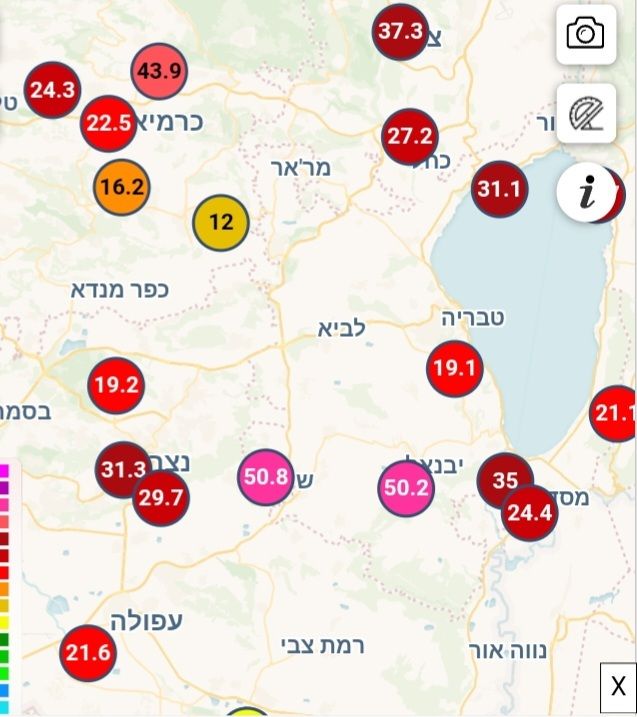View details of the 50.2 marker
637x717 pixels.
point(406,488)
